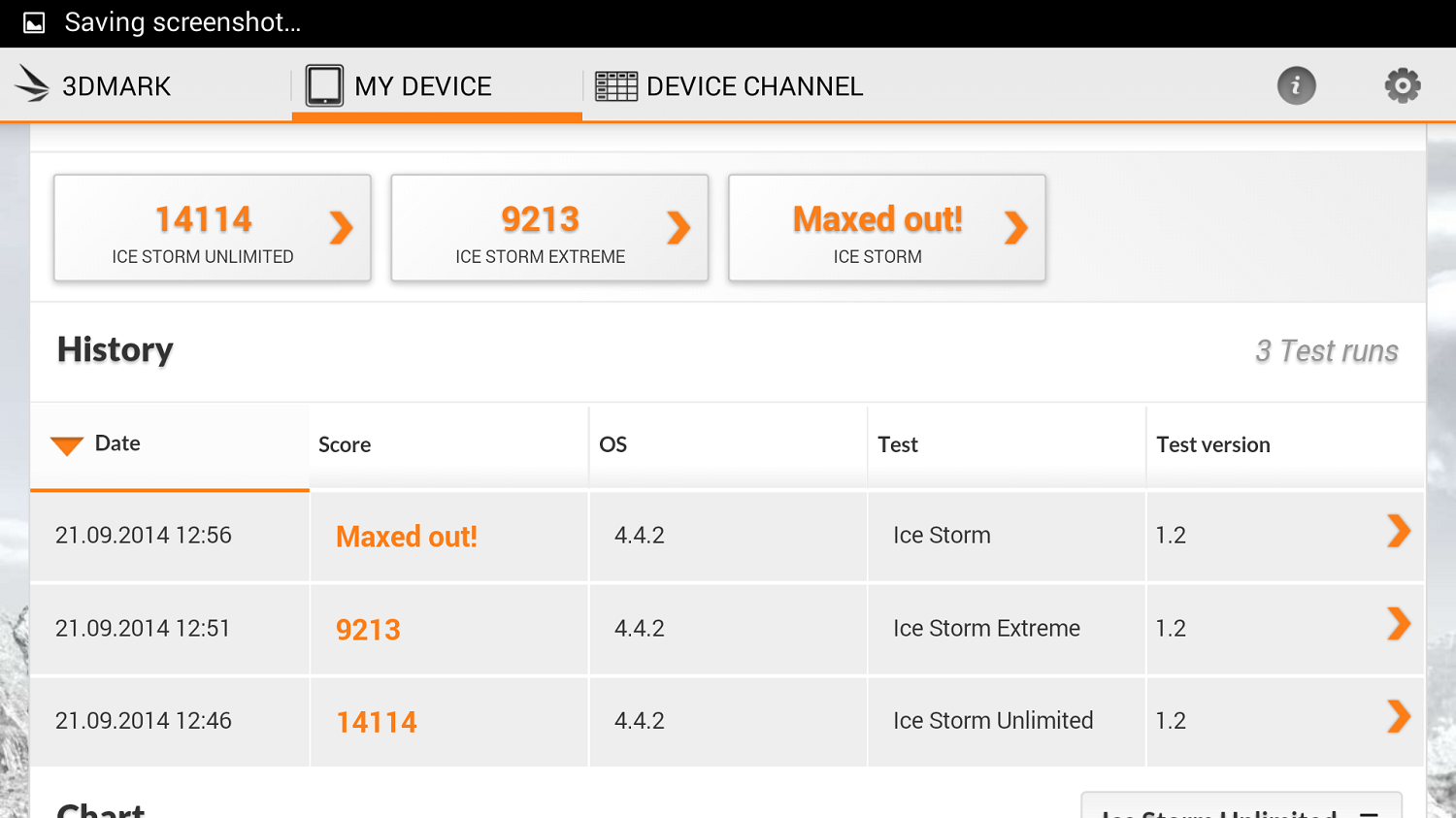The width and height of the screenshot is (1456, 818).
Task: Sort history by Test version column
Action: tap(1213, 444)
